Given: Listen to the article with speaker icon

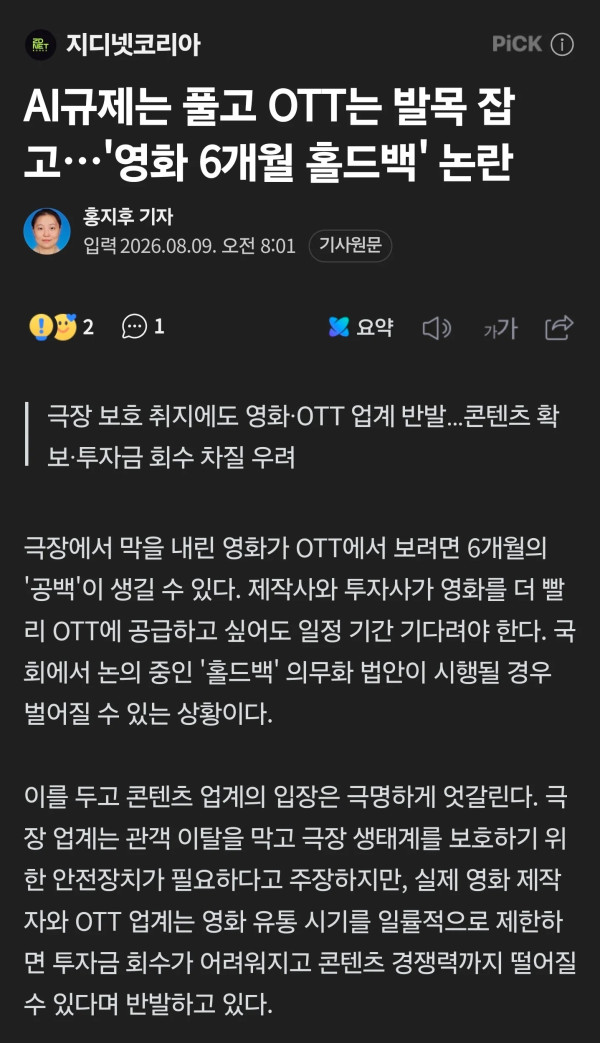Looking at the screenshot, I should click(x=437, y=328).
